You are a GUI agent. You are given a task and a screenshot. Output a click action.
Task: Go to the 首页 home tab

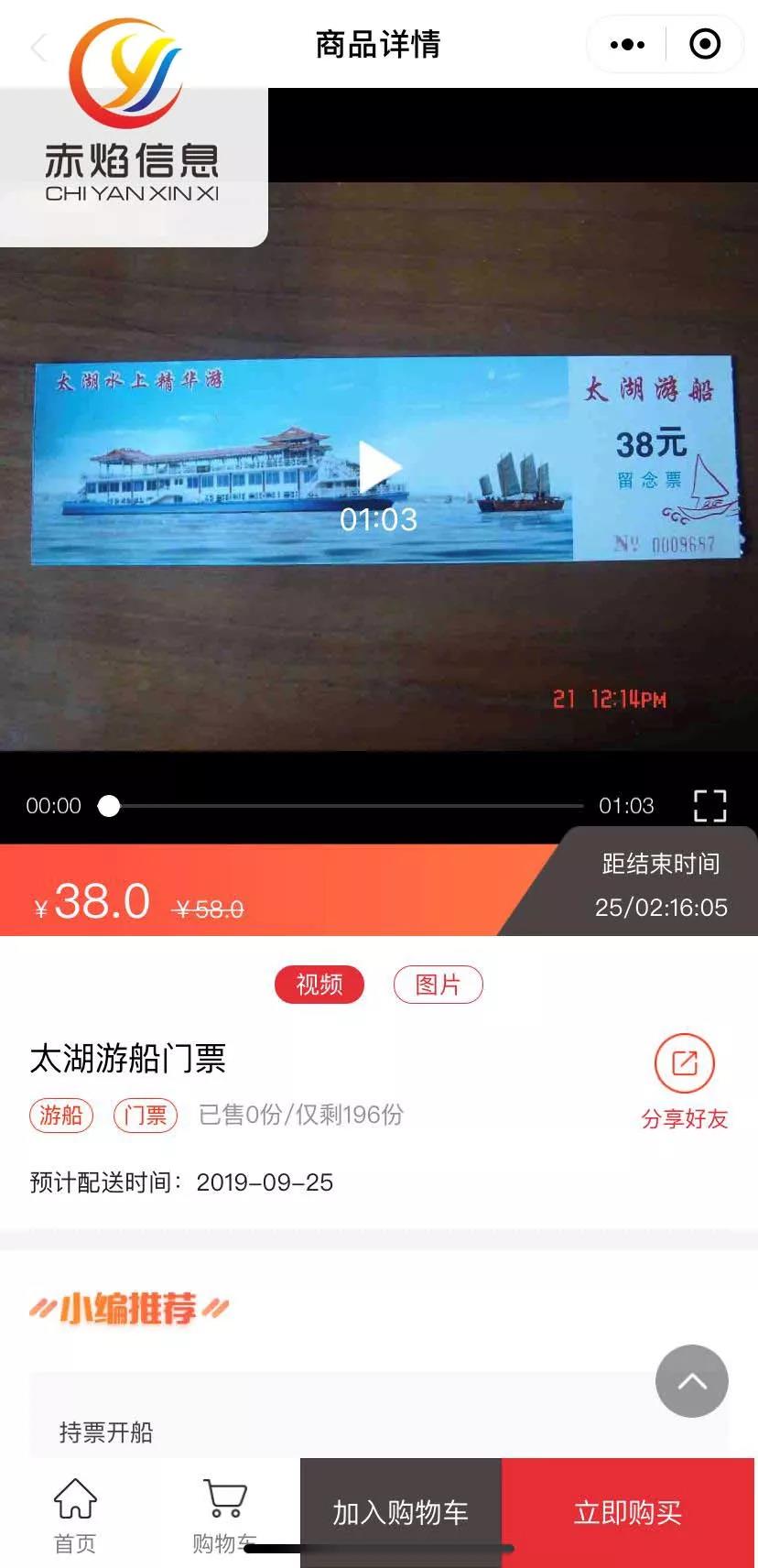coord(75,1515)
